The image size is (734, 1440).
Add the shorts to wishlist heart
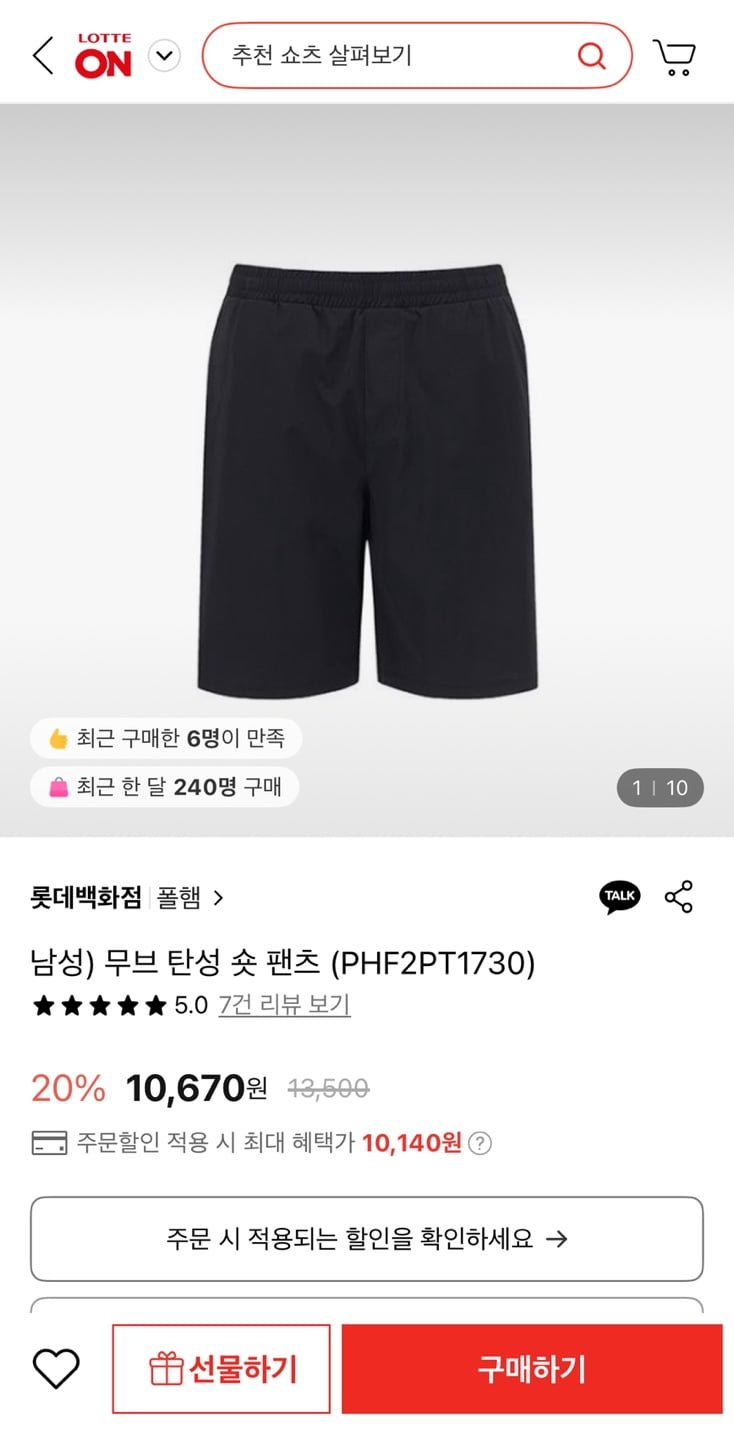coord(56,1368)
